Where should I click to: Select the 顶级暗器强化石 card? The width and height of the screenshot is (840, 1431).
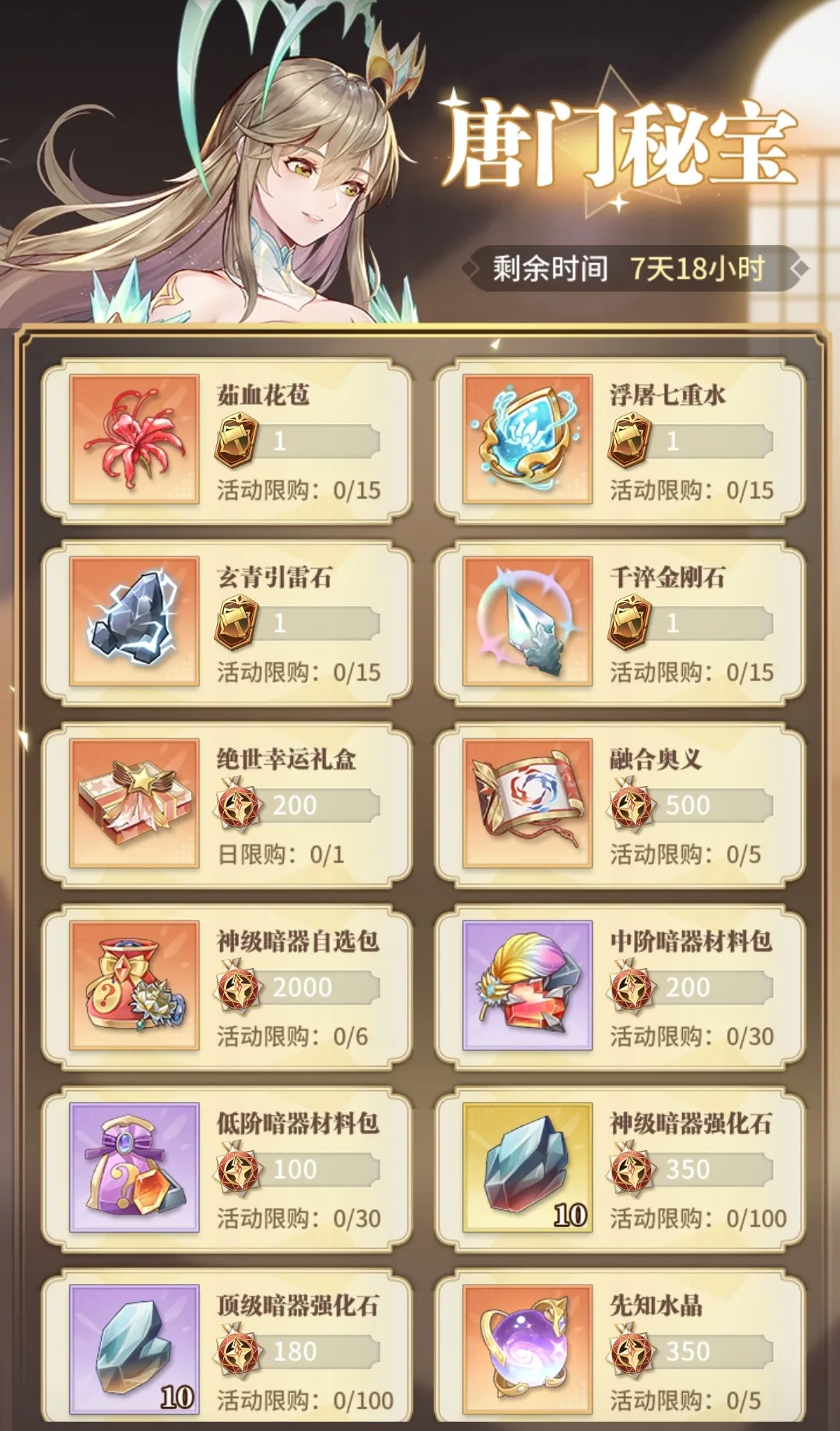pos(226,1351)
